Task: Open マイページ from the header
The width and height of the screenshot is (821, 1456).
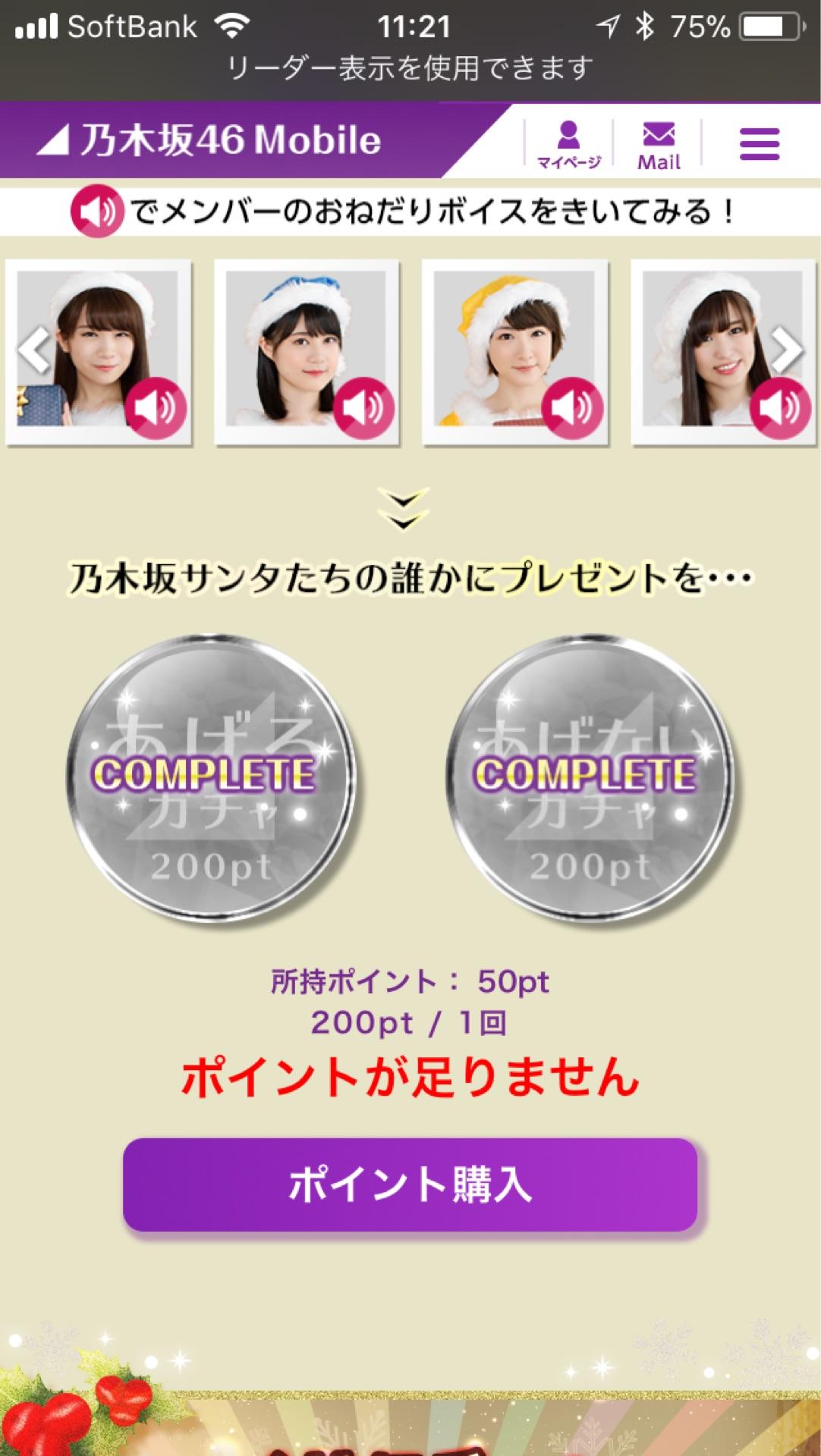Action: tap(568, 143)
